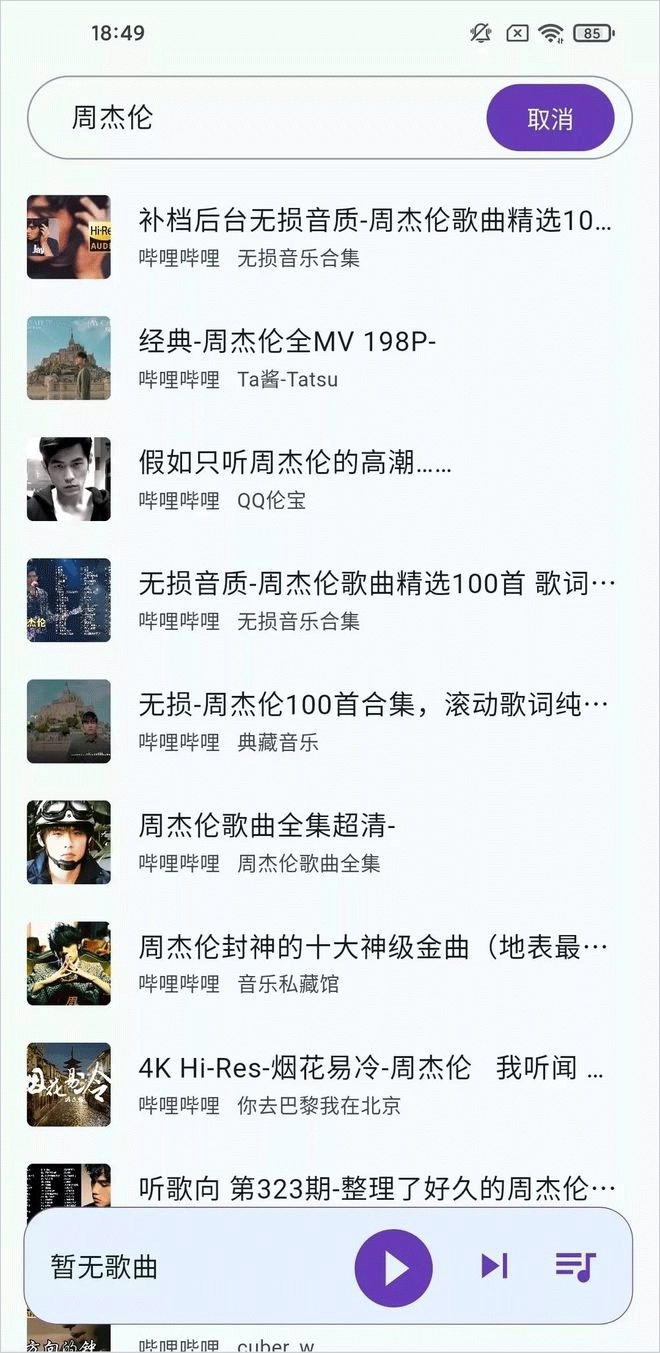
Task: Cancel the search with 取消 button
Action: coord(549,118)
